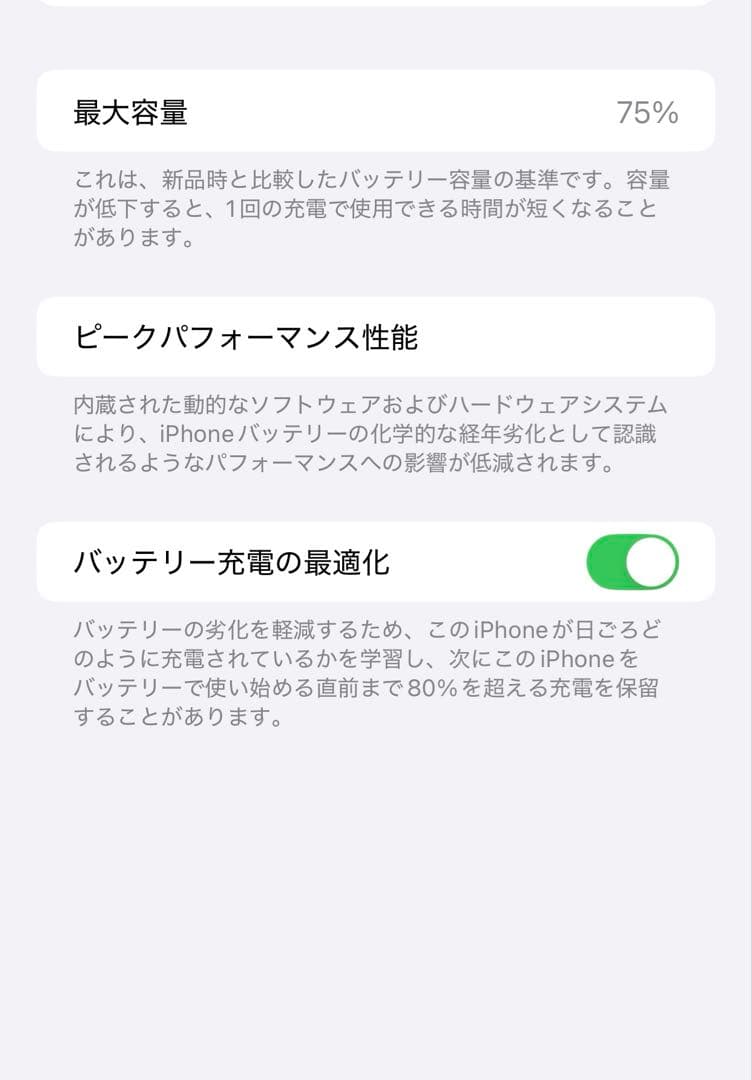Tap the charging optimization section
This screenshot has width=752, height=1080.
pyautogui.click(x=376, y=562)
